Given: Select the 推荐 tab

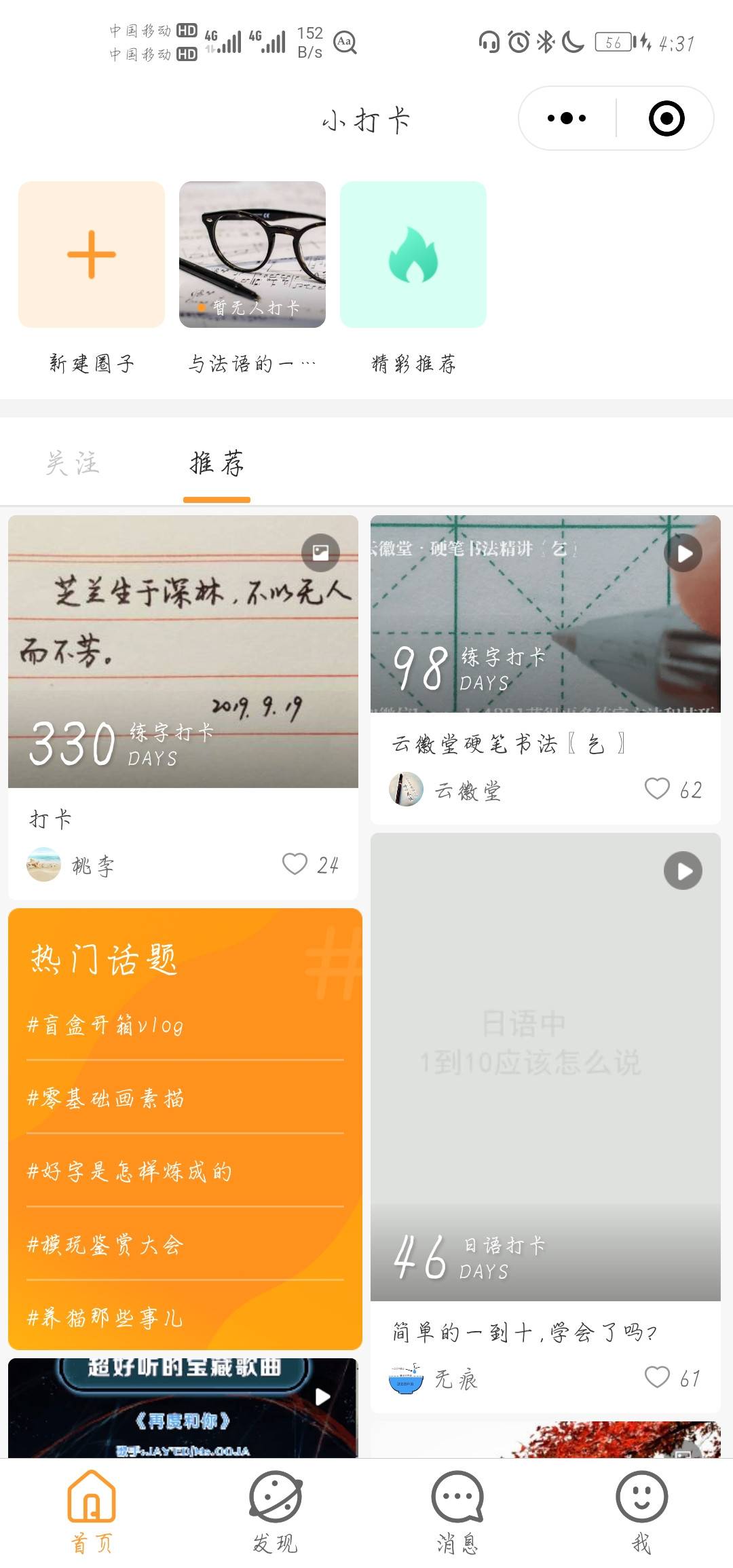Looking at the screenshot, I should coord(217,464).
